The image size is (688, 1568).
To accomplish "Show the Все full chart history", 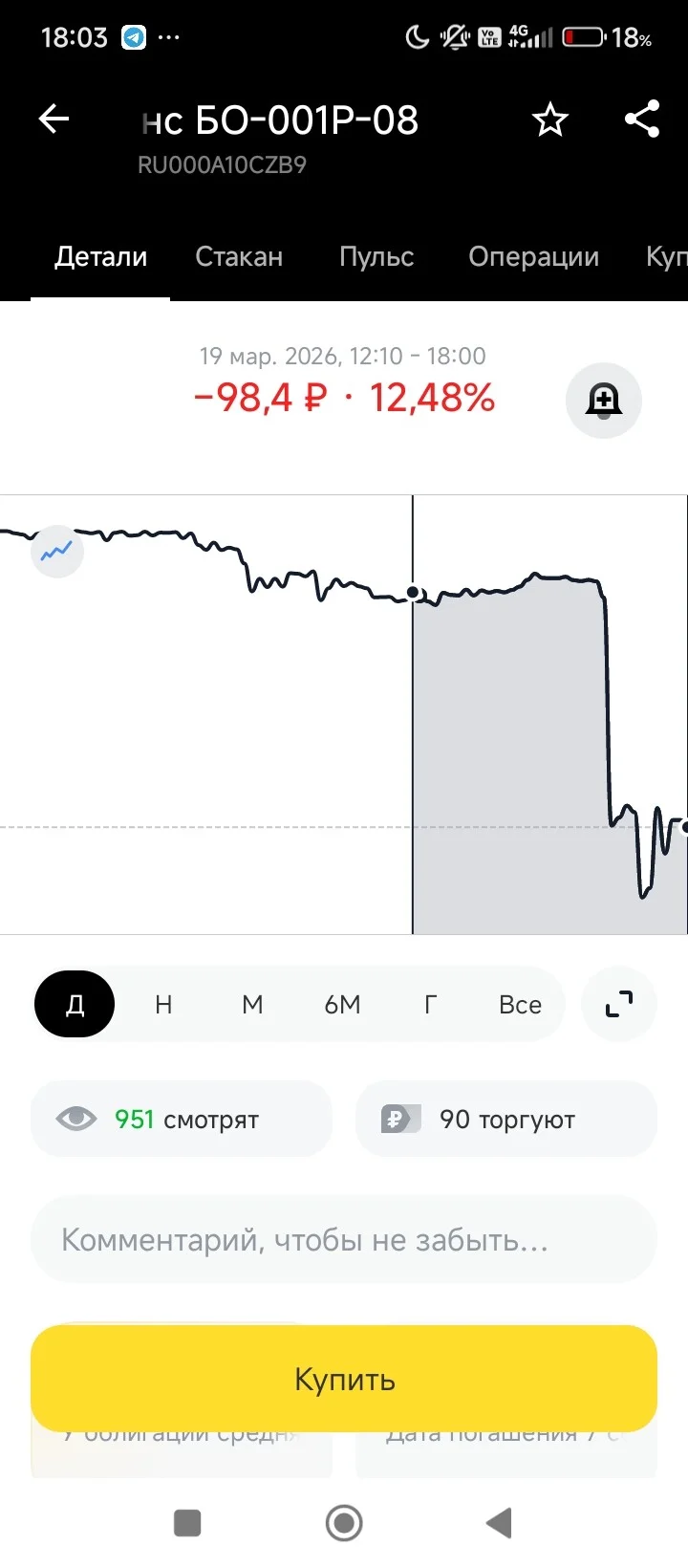I will pos(520,1004).
